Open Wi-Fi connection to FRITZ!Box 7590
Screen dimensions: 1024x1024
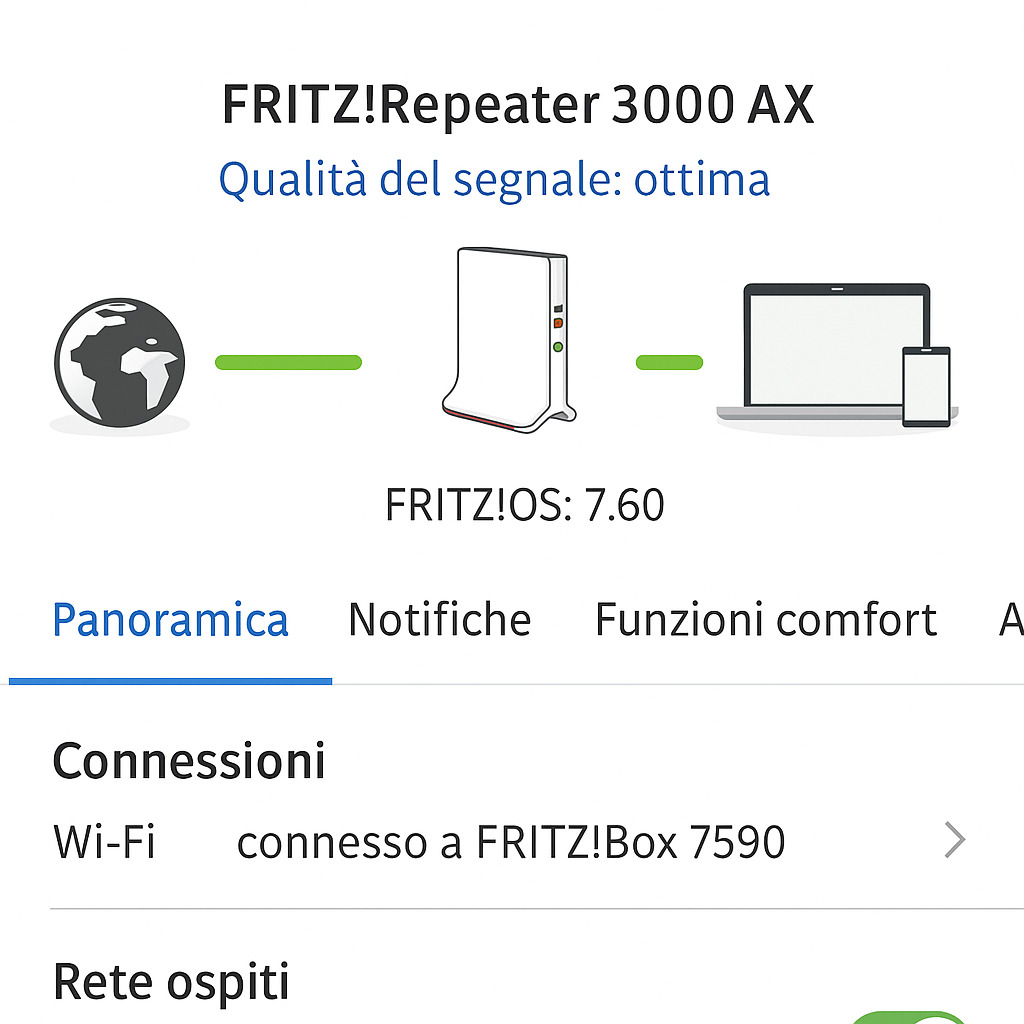click(510, 843)
